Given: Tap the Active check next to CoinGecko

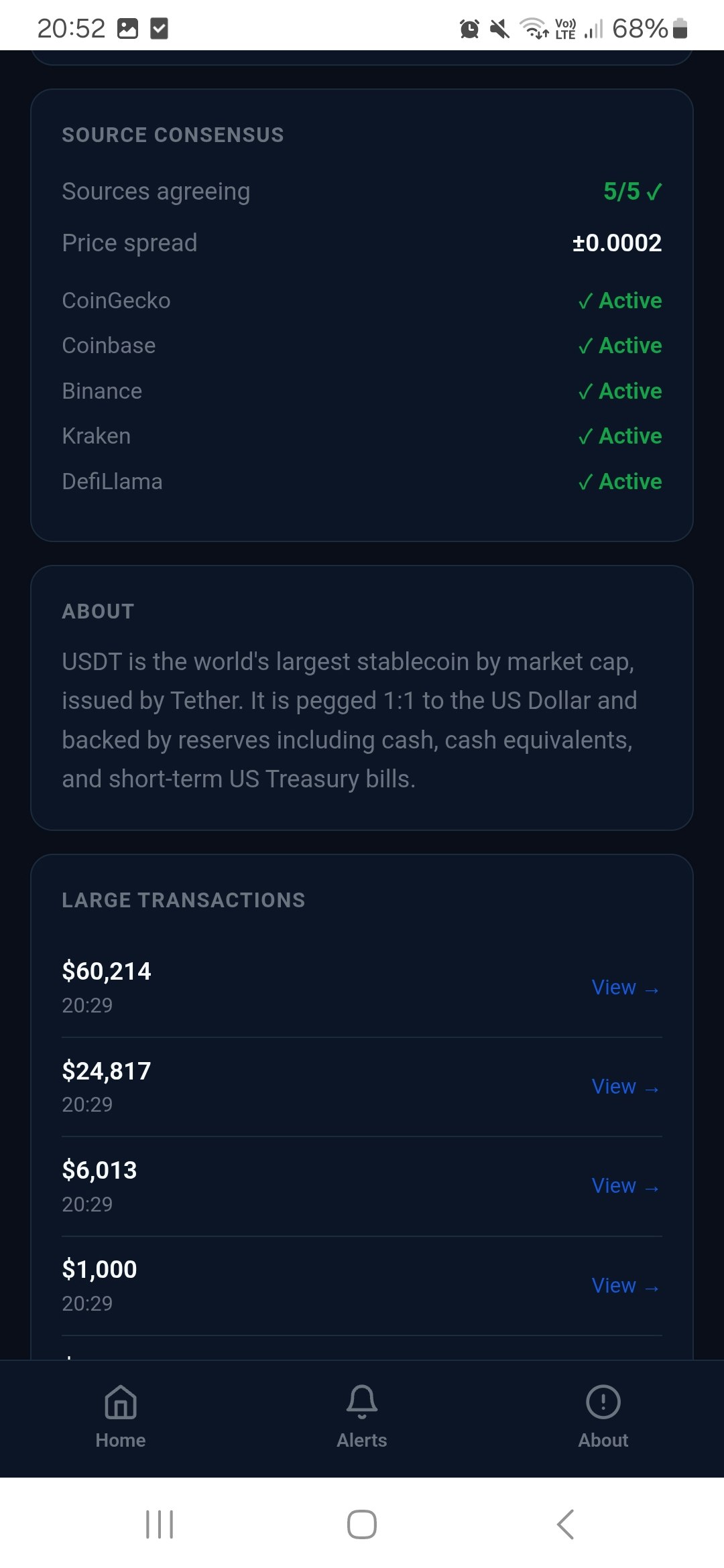Looking at the screenshot, I should [585, 300].
